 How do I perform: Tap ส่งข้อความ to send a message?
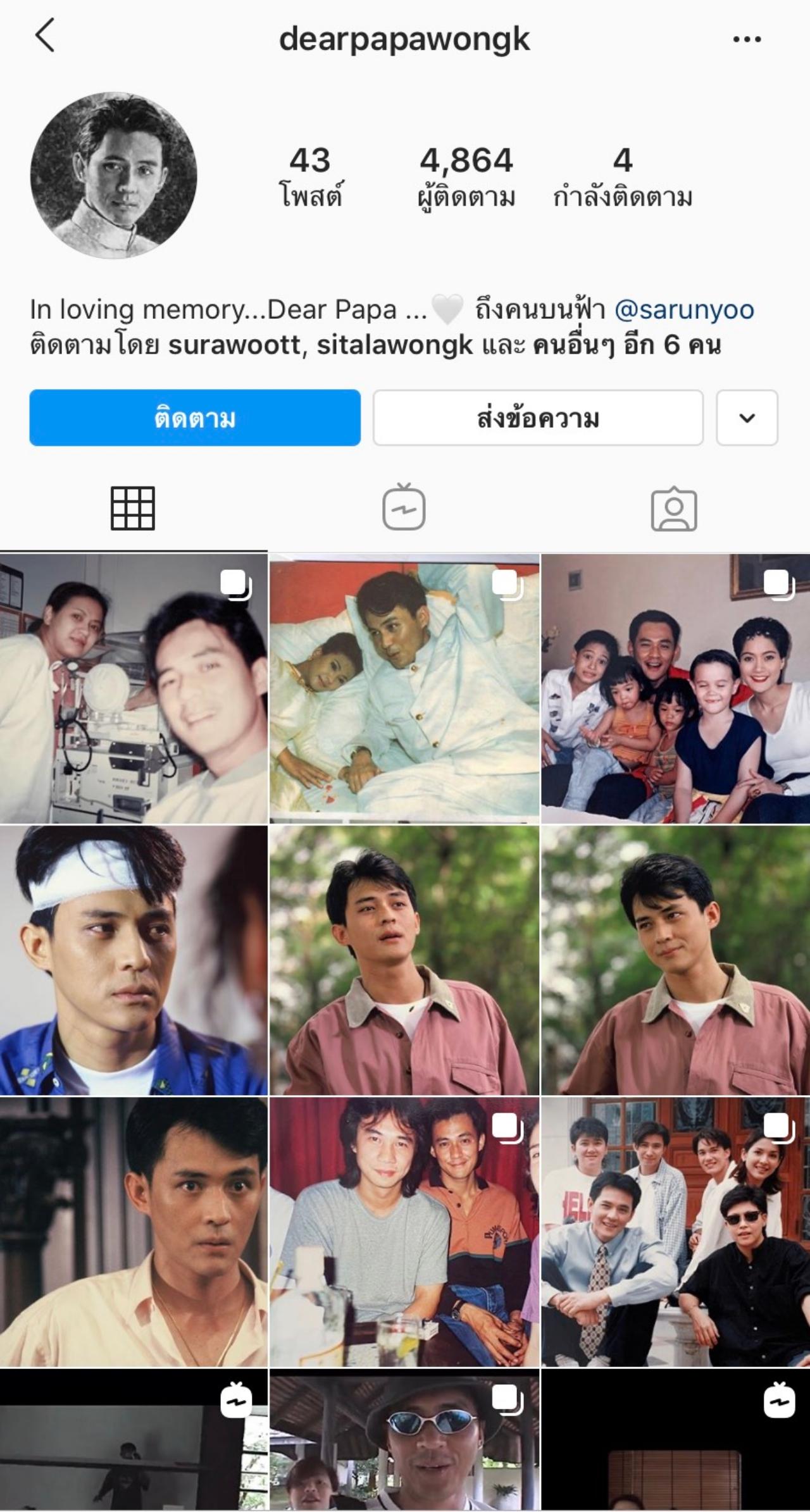coord(538,418)
